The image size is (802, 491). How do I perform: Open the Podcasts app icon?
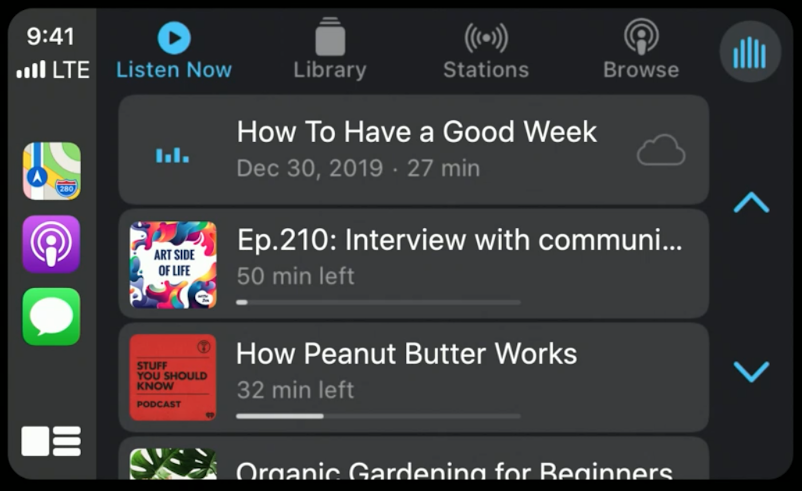52,244
